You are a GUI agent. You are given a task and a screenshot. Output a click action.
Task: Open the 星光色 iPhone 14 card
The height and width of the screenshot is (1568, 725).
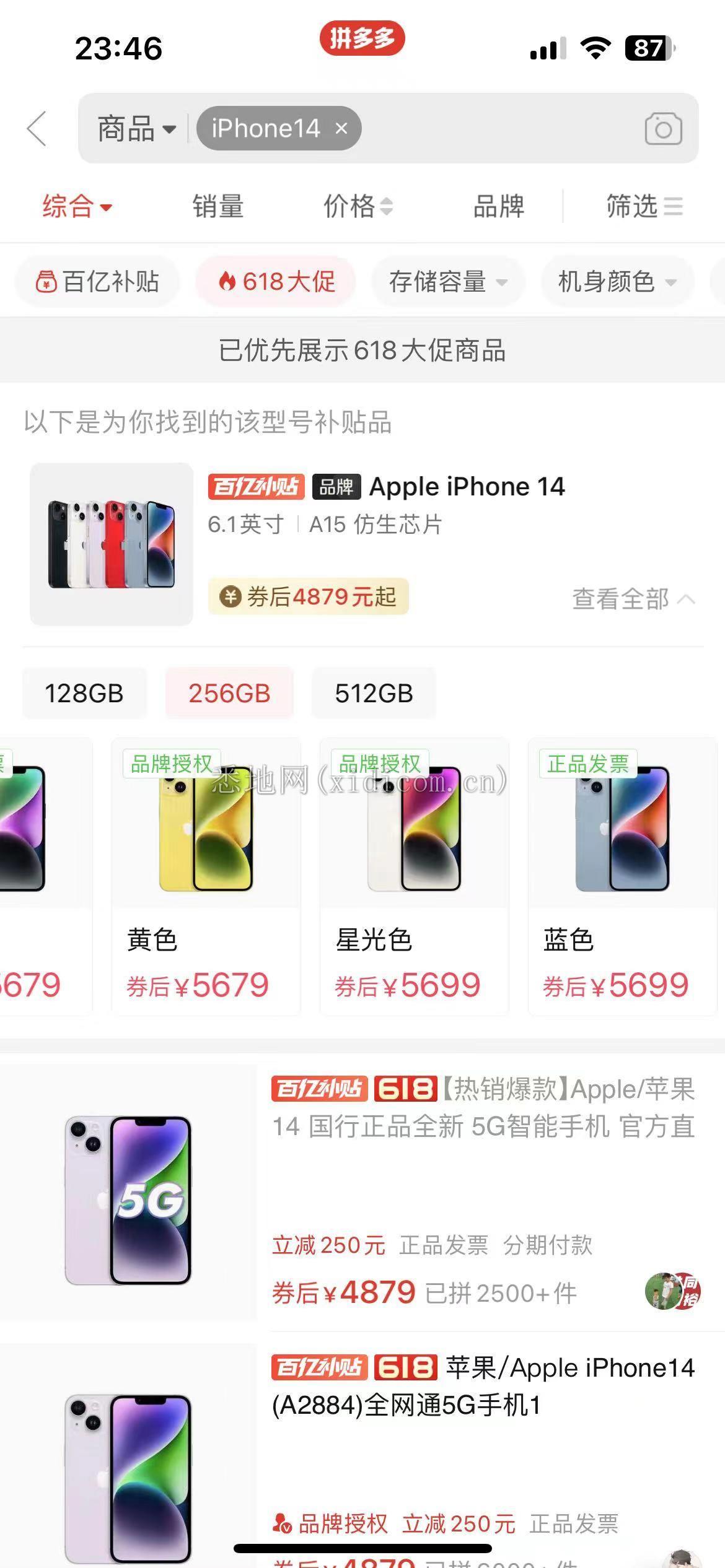[414, 876]
